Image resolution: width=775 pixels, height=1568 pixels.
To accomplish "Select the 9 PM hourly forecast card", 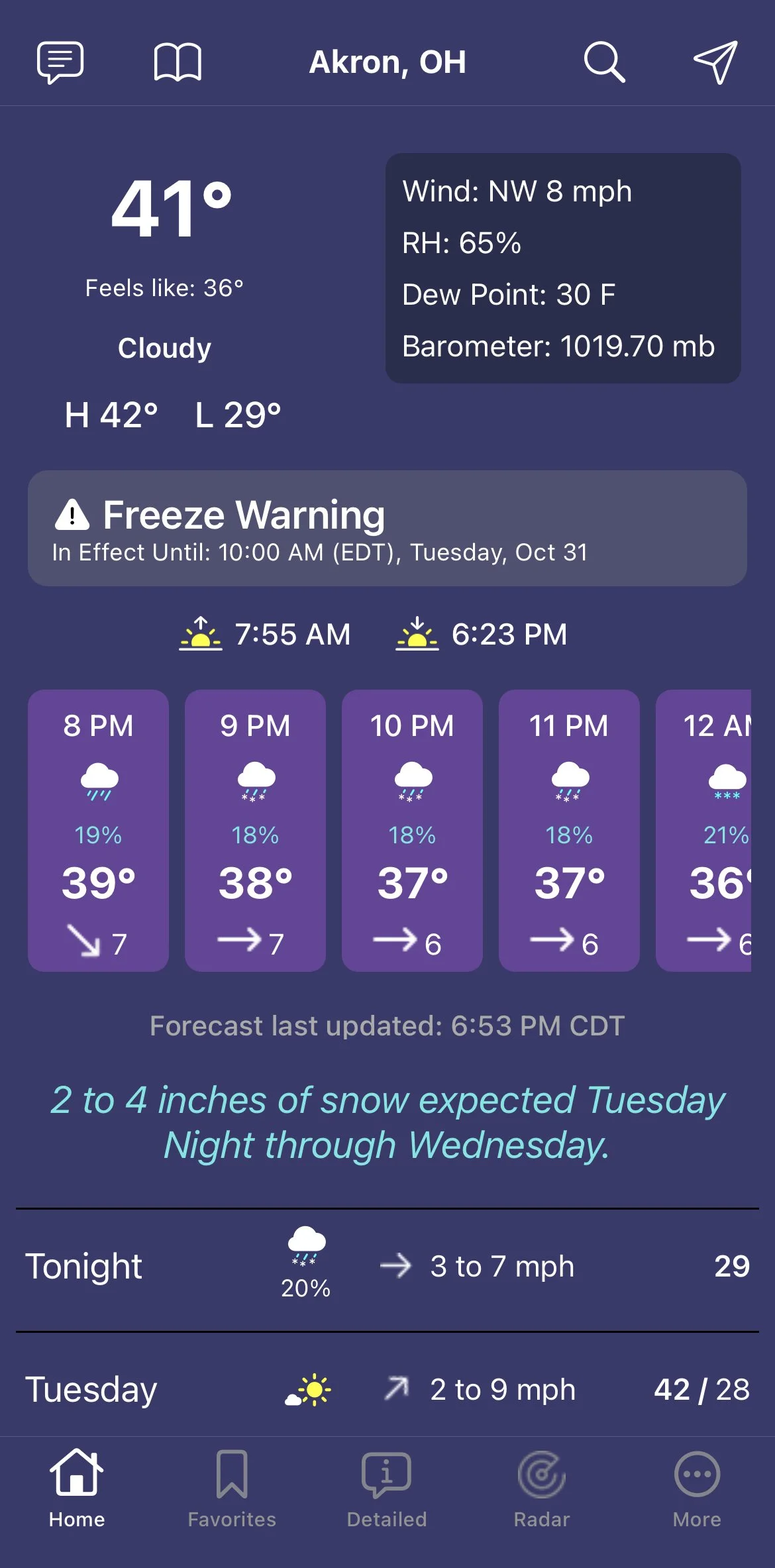I will pos(255,830).
